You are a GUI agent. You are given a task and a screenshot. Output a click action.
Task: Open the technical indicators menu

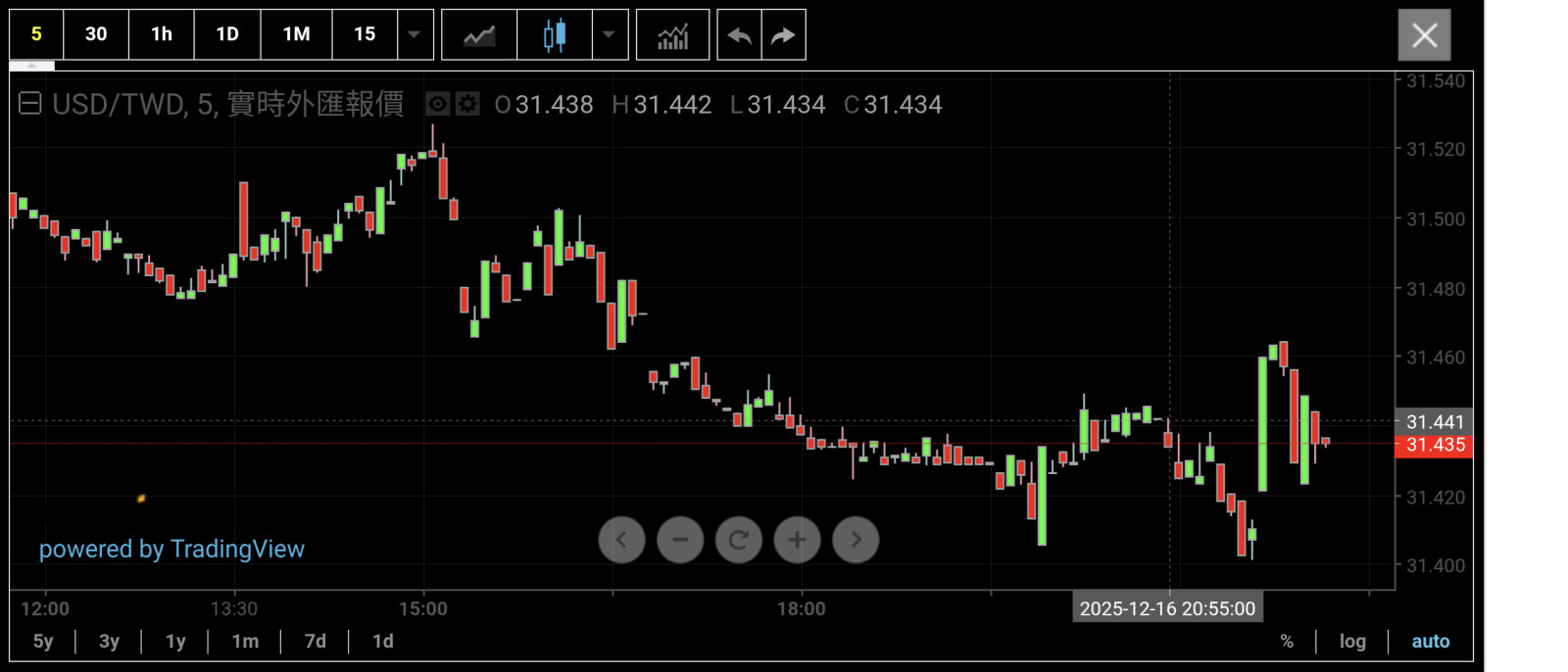(x=672, y=36)
